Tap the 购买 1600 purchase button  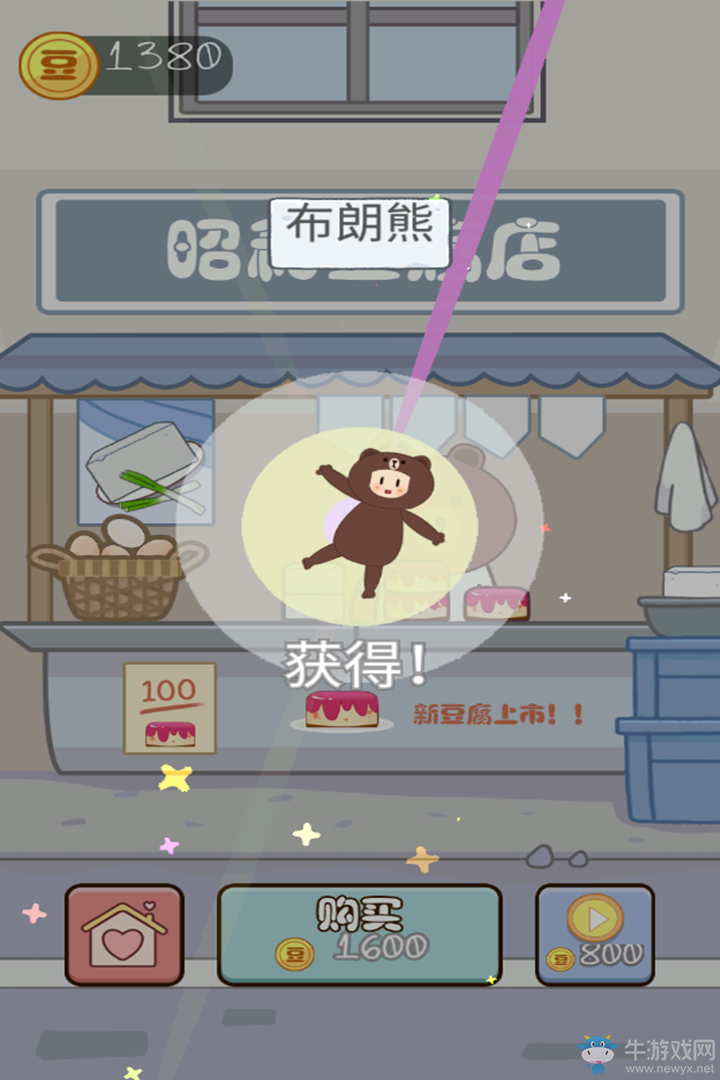pyautogui.click(x=360, y=934)
